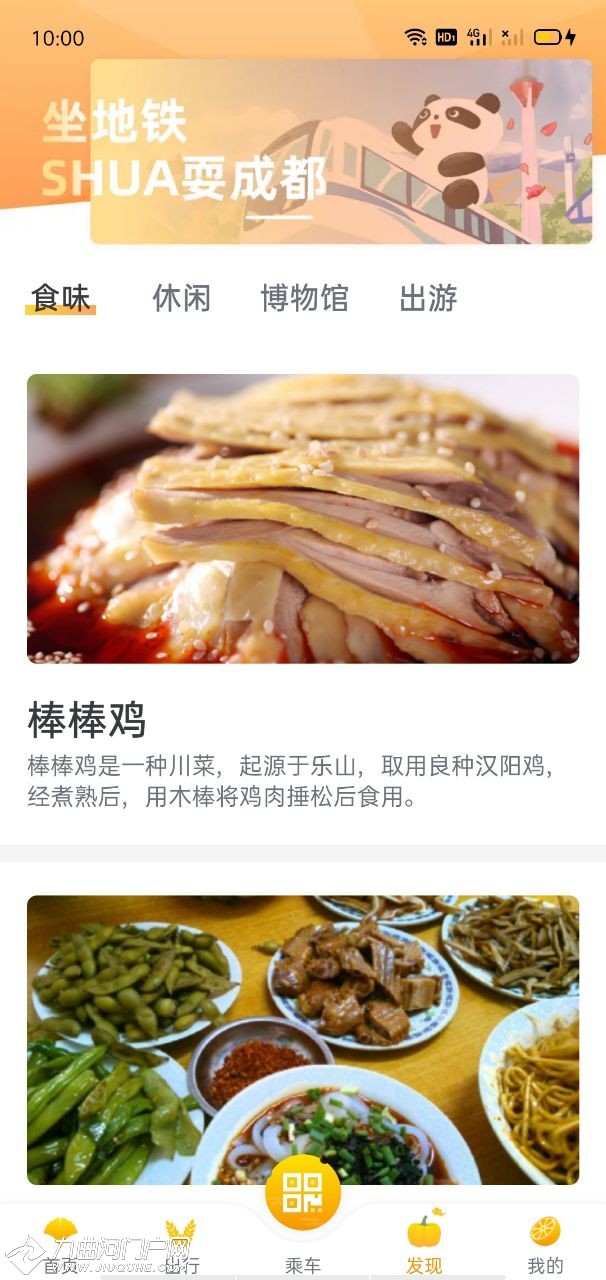This screenshot has height=1280, width=606.
Task: Open the 坐地铁SHUA耍成都 banner
Action: [341, 151]
